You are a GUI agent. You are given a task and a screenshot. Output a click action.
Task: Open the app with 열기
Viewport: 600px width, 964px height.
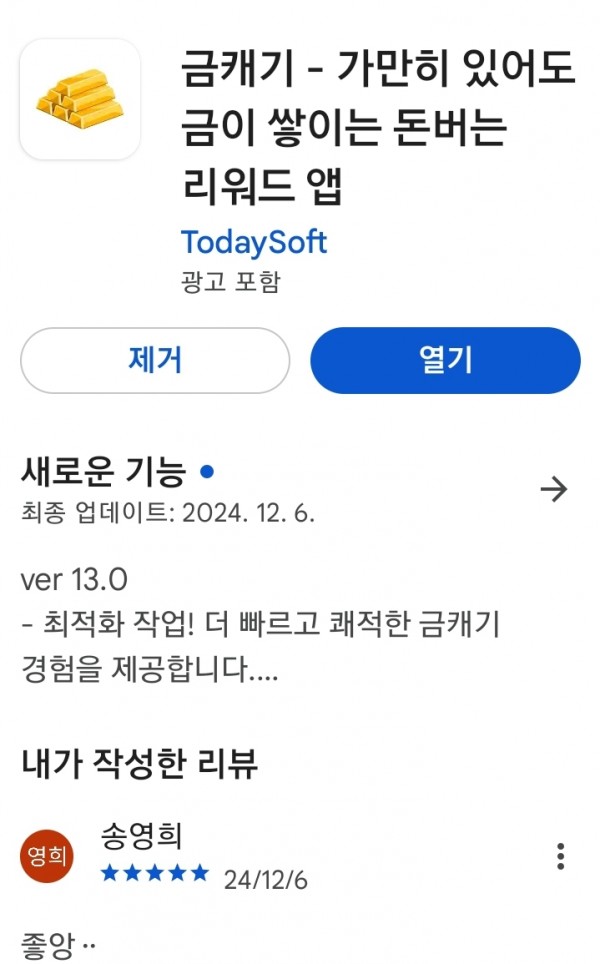click(445, 360)
